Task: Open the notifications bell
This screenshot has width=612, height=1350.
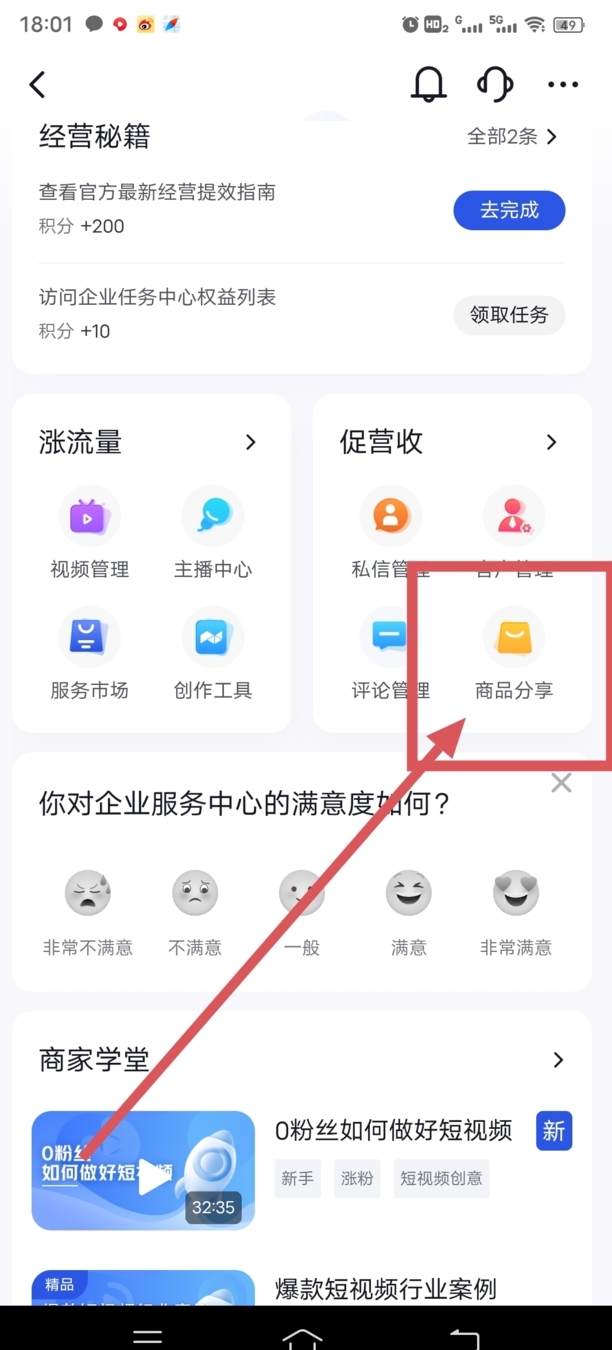Action: pos(429,85)
